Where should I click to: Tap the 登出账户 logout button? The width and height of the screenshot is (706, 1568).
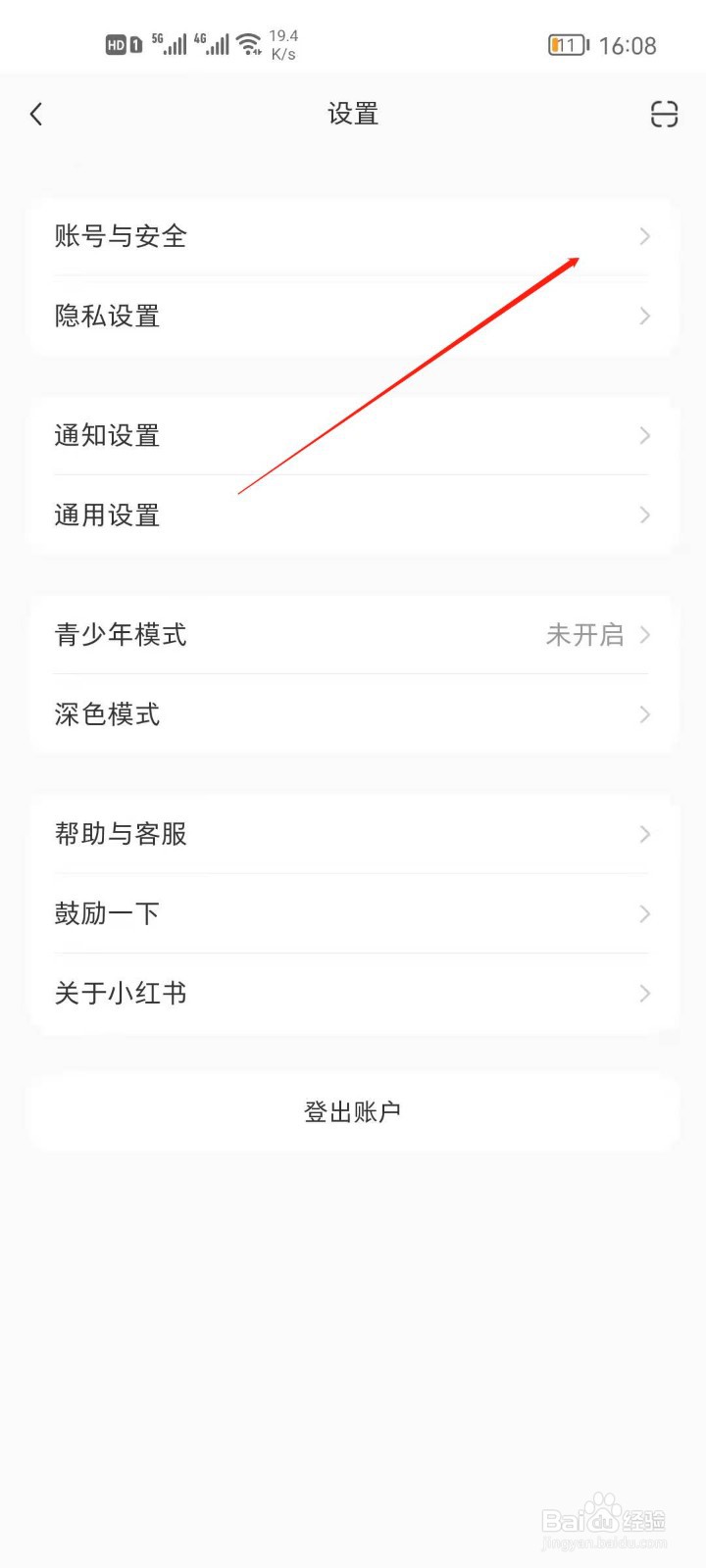click(x=352, y=1111)
